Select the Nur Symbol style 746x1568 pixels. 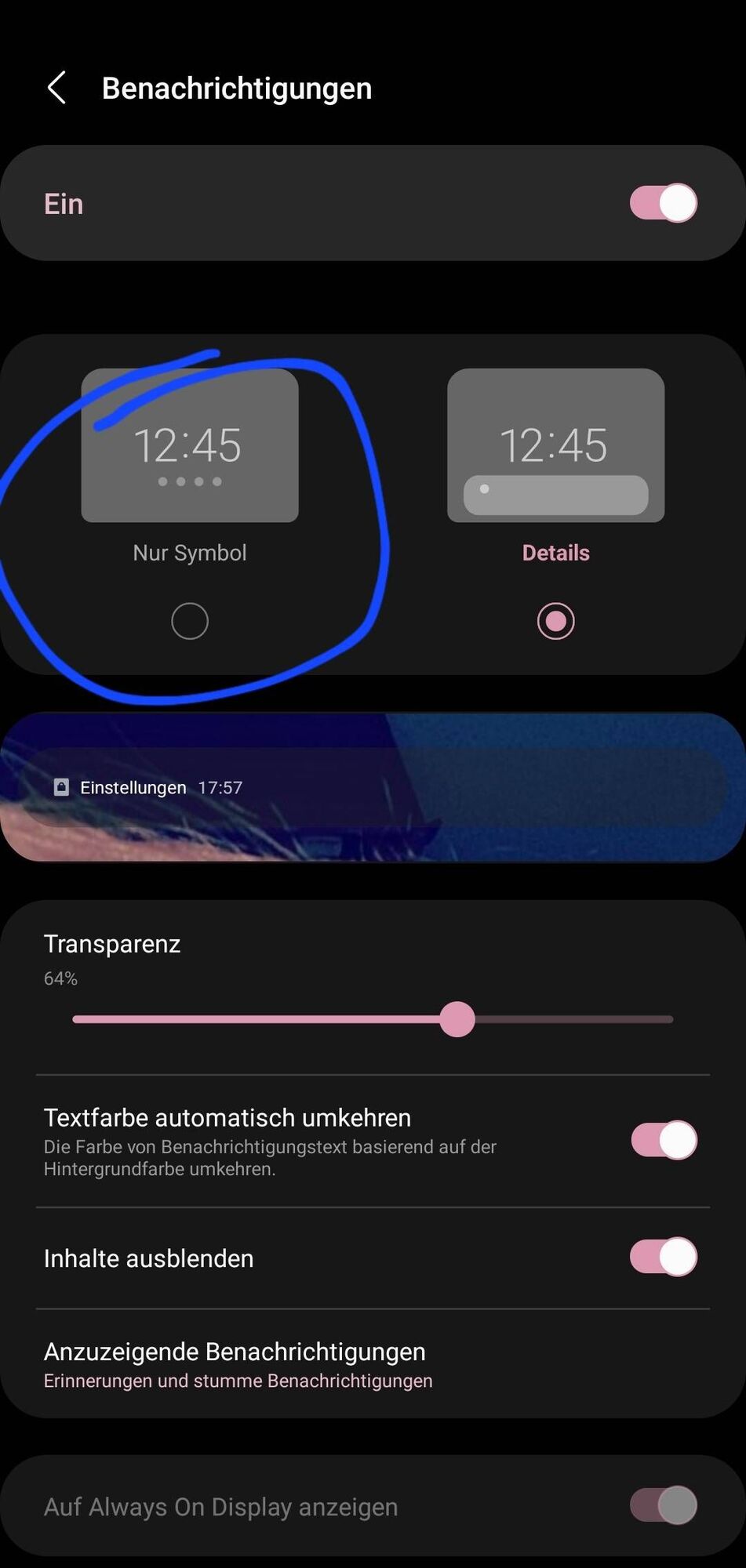(x=190, y=621)
